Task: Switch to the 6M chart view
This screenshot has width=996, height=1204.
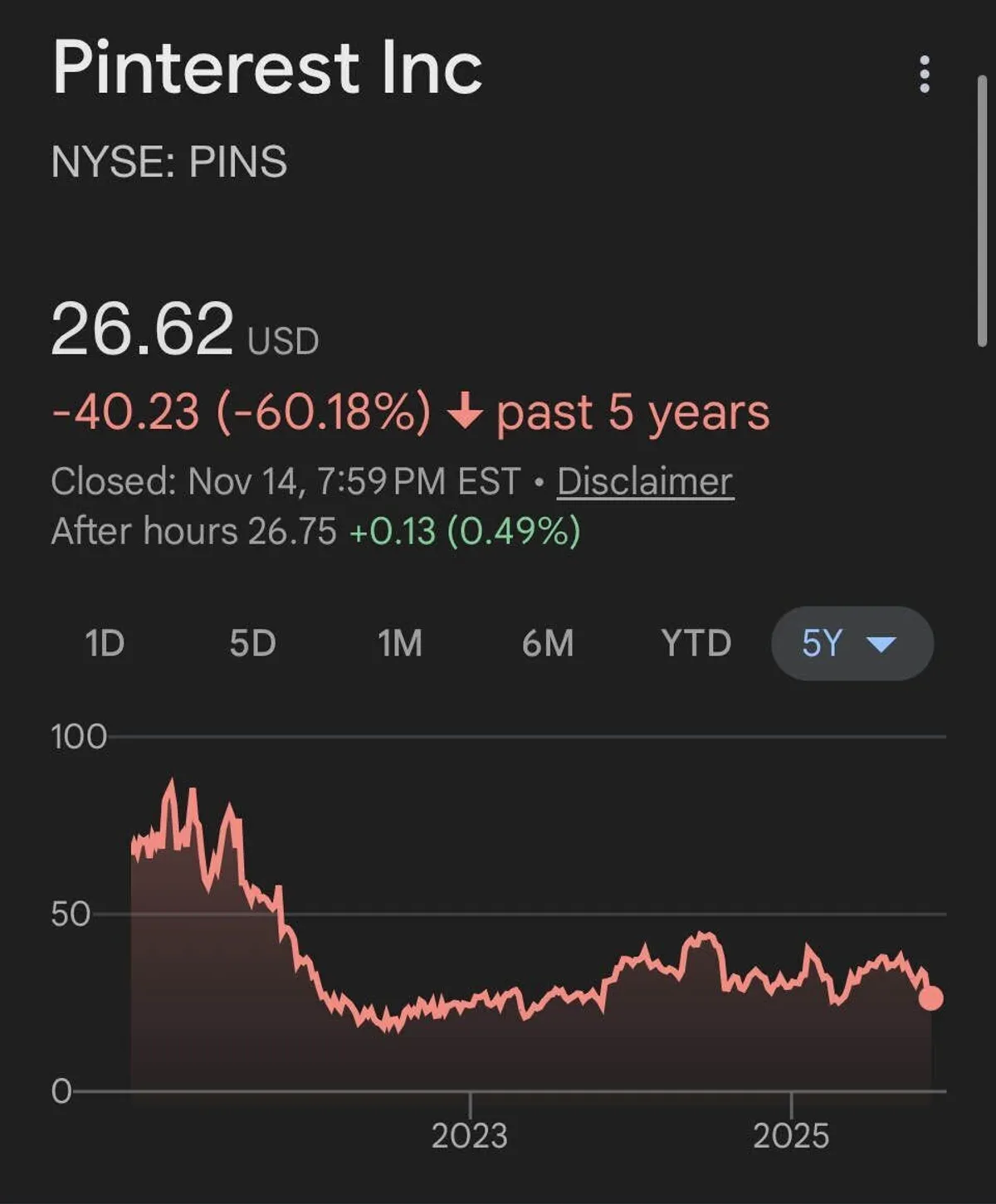Action: [x=549, y=641]
